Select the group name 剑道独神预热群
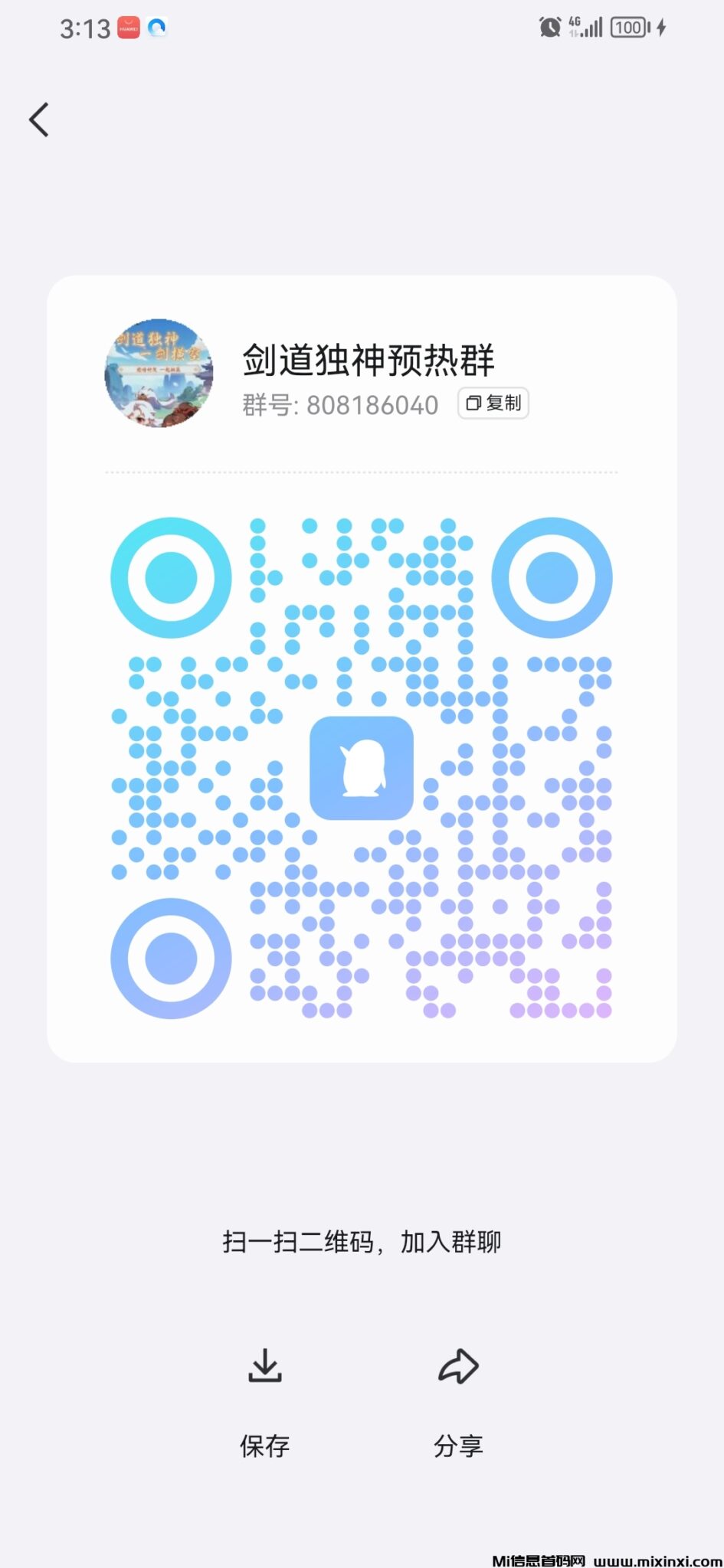Screen dimensions: 724x1568 [x=370, y=360]
